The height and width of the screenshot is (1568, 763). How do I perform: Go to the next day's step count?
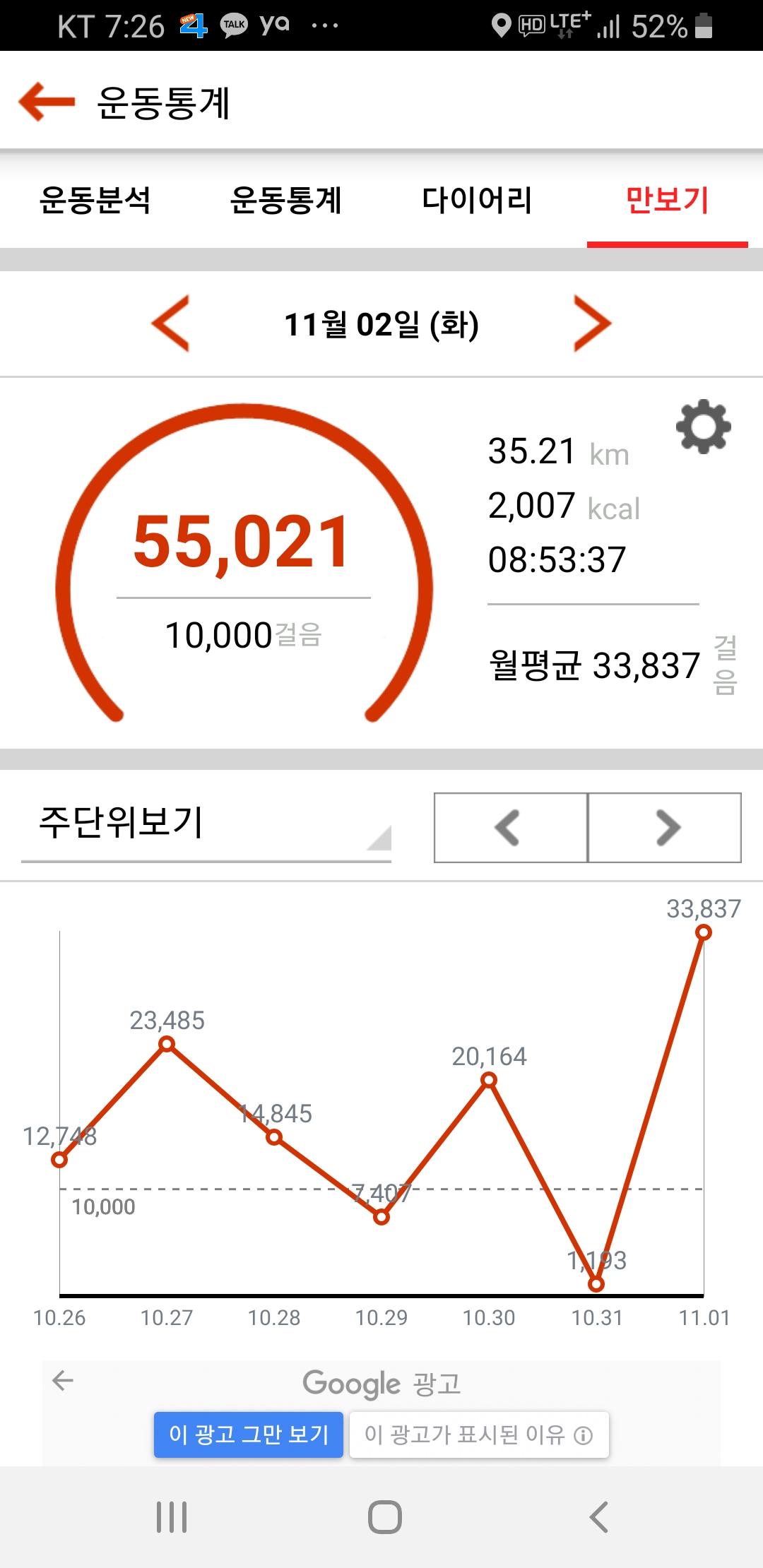click(592, 323)
